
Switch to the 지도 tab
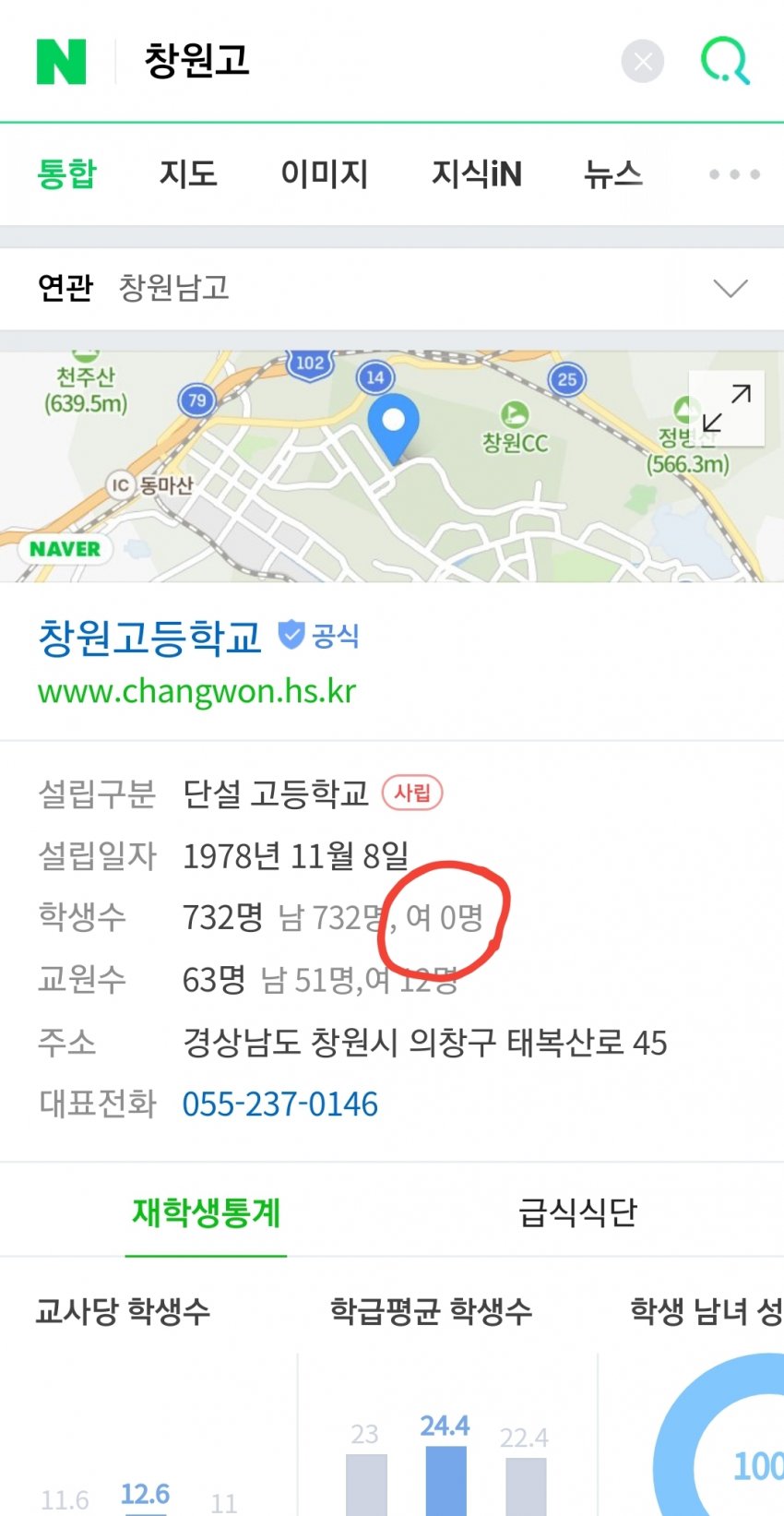pos(188,173)
